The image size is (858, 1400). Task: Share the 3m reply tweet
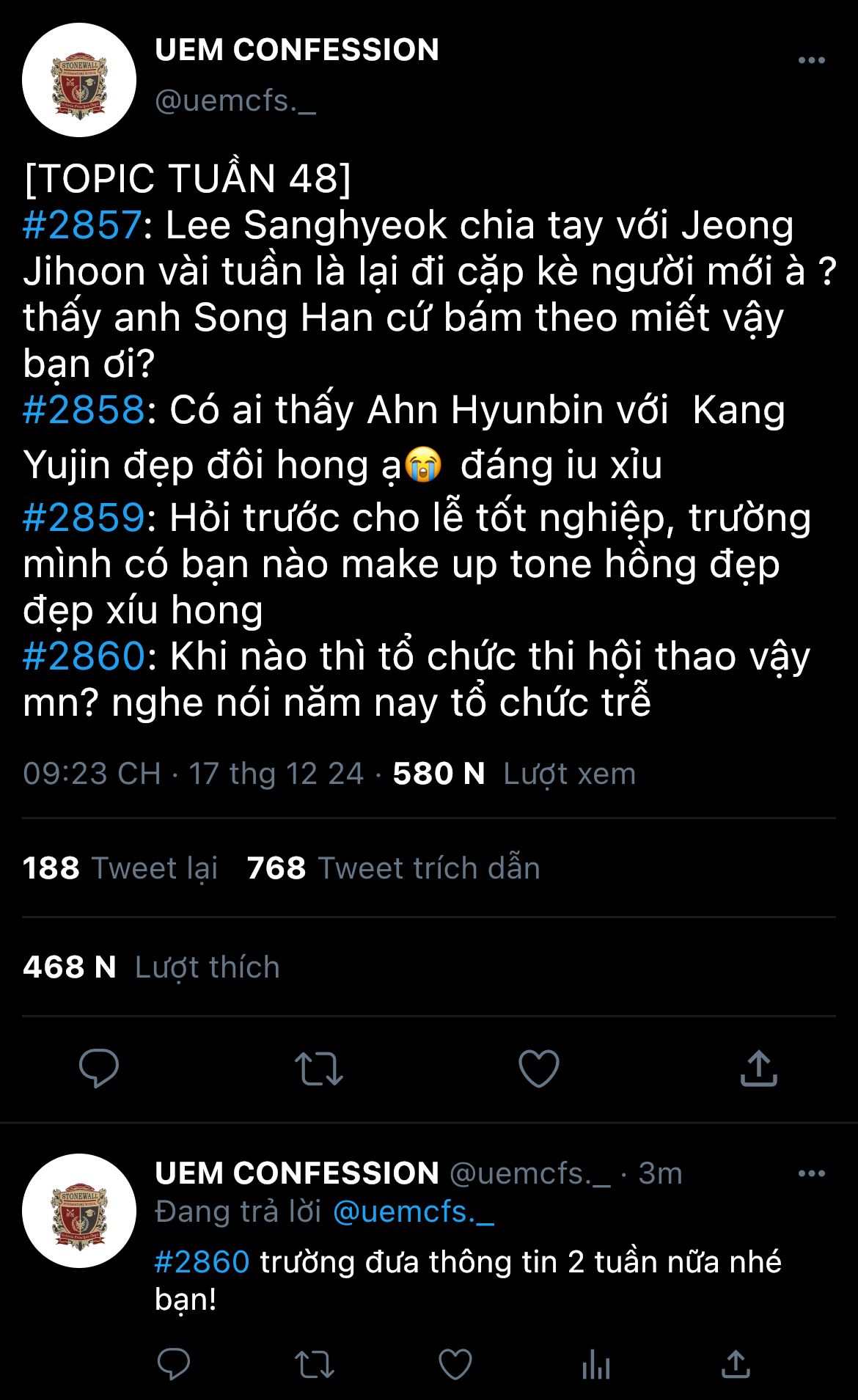(736, 1365)
